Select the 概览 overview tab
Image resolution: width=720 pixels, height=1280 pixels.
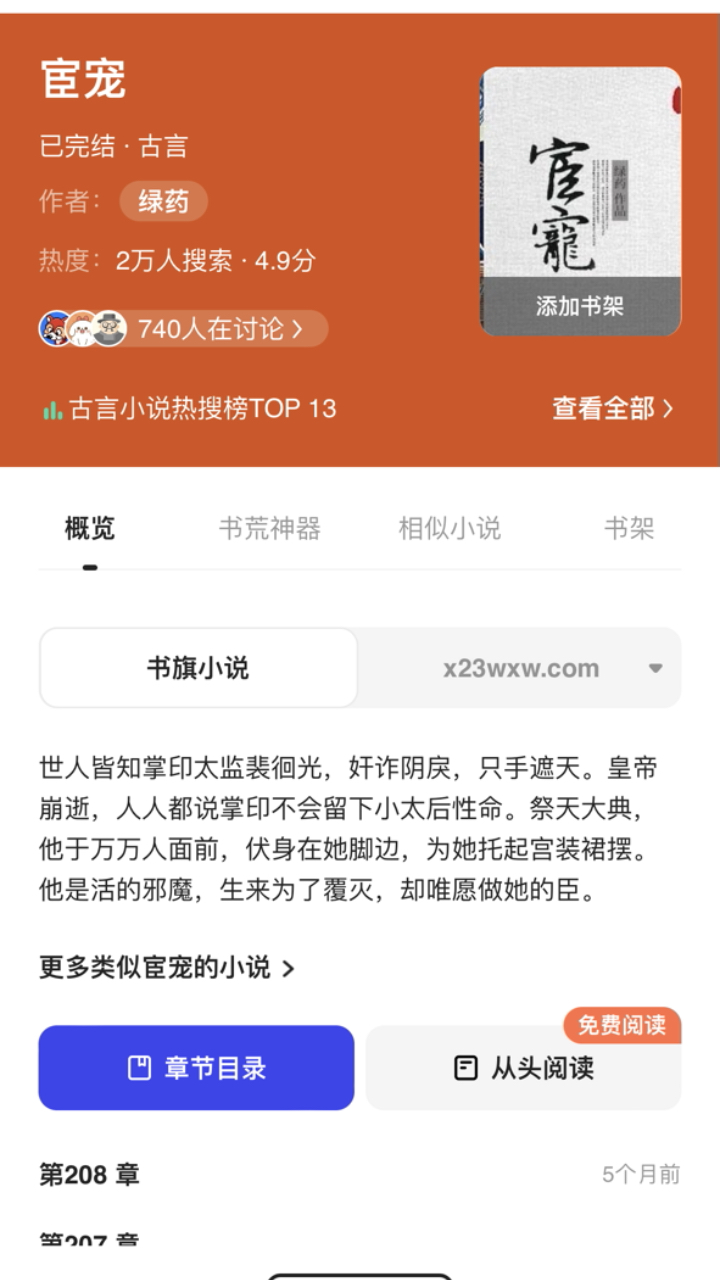90,528
